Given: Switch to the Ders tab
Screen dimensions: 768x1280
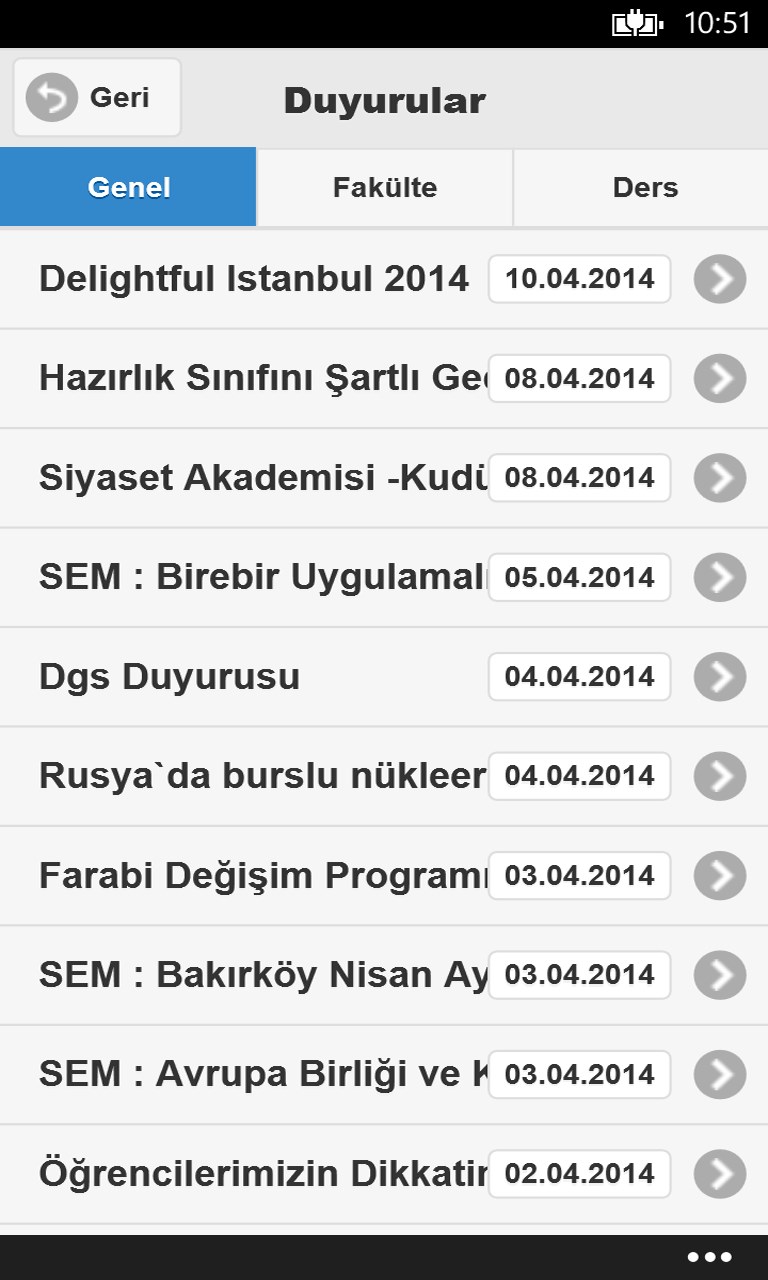Looking at the screenshot, I should click(x=644, y=188).
